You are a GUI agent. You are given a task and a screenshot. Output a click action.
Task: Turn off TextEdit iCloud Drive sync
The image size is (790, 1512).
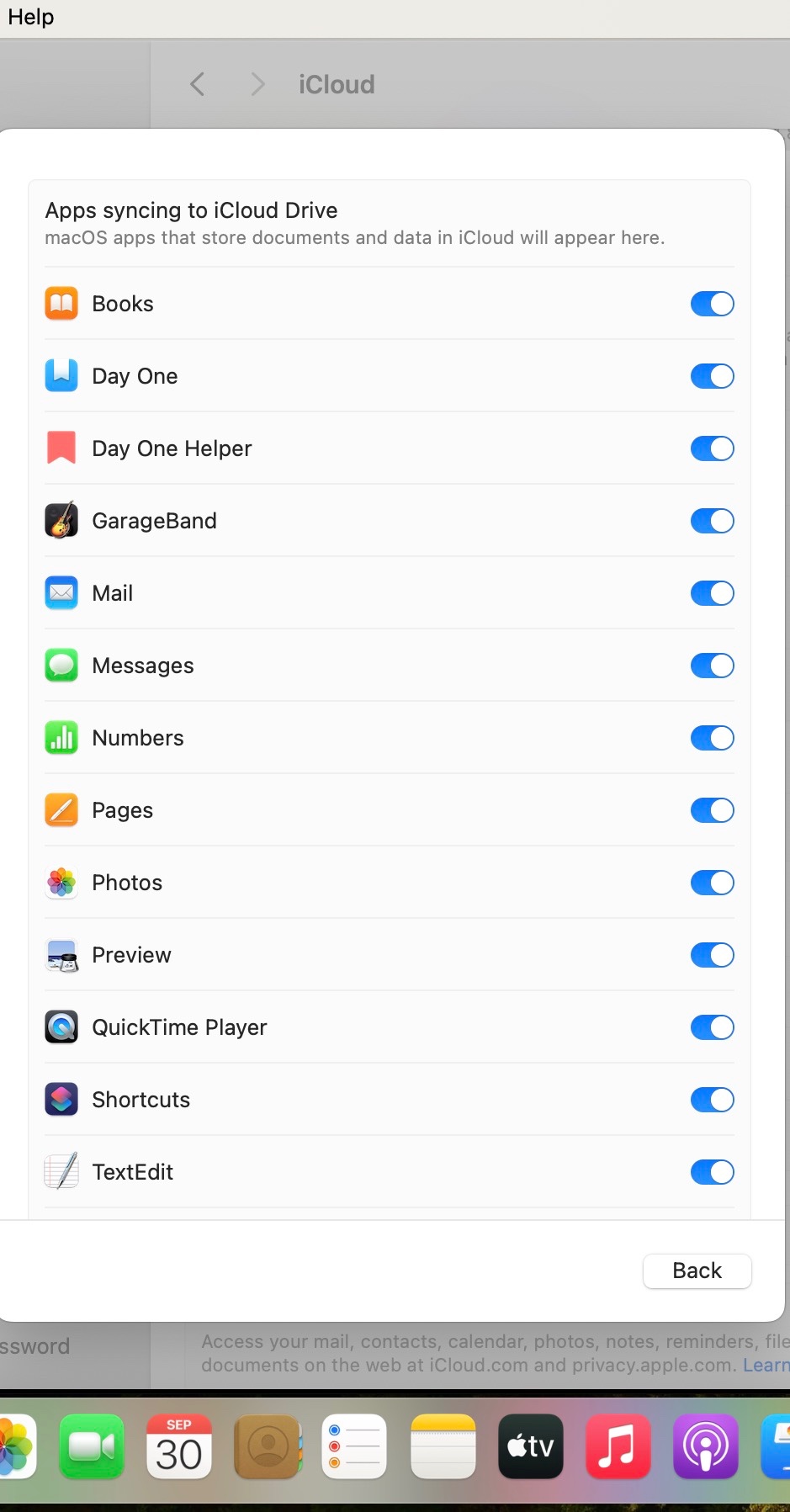click(712, 1172)
